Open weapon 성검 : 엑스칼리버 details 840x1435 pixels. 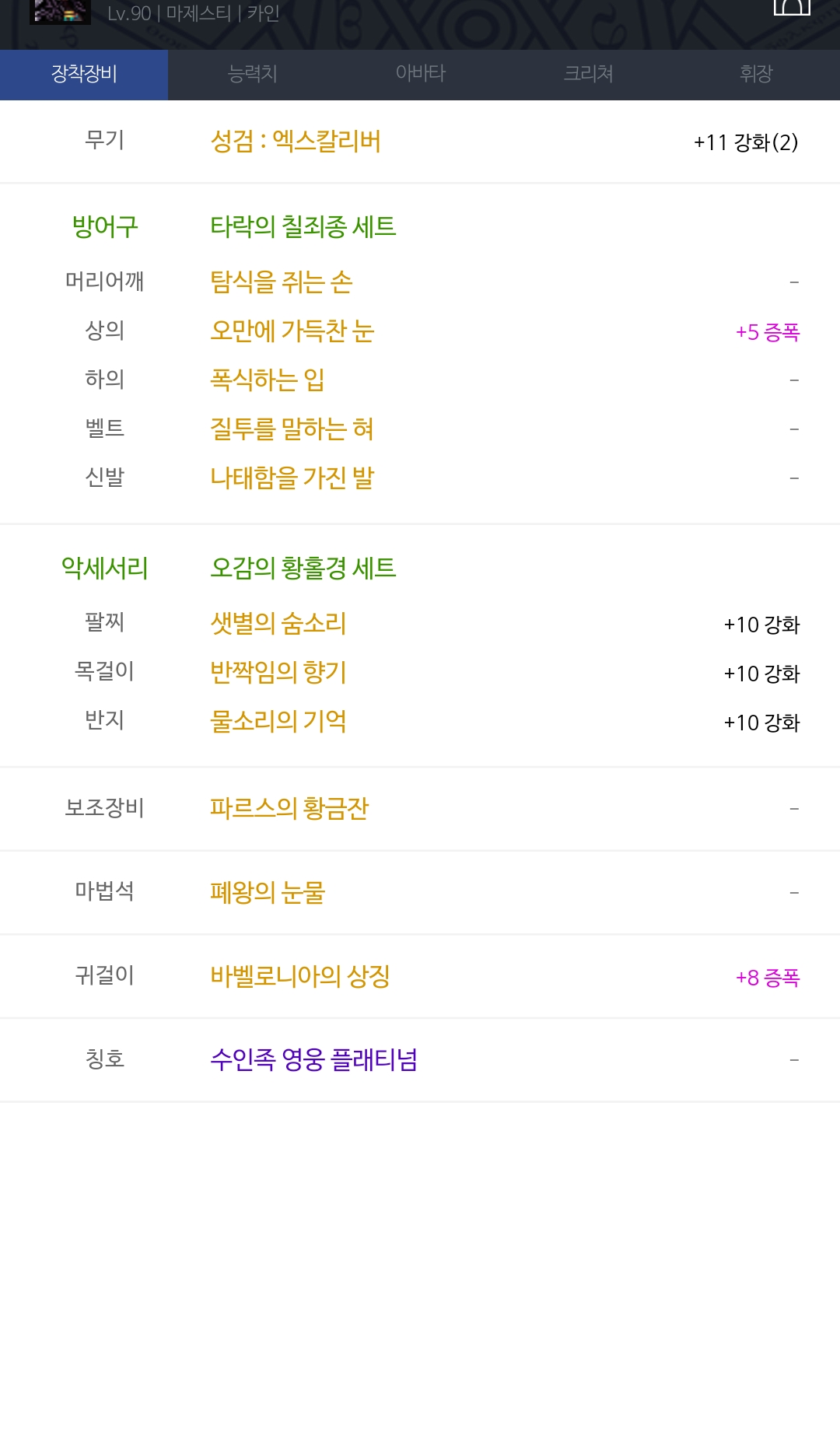(x=296, y=142)
